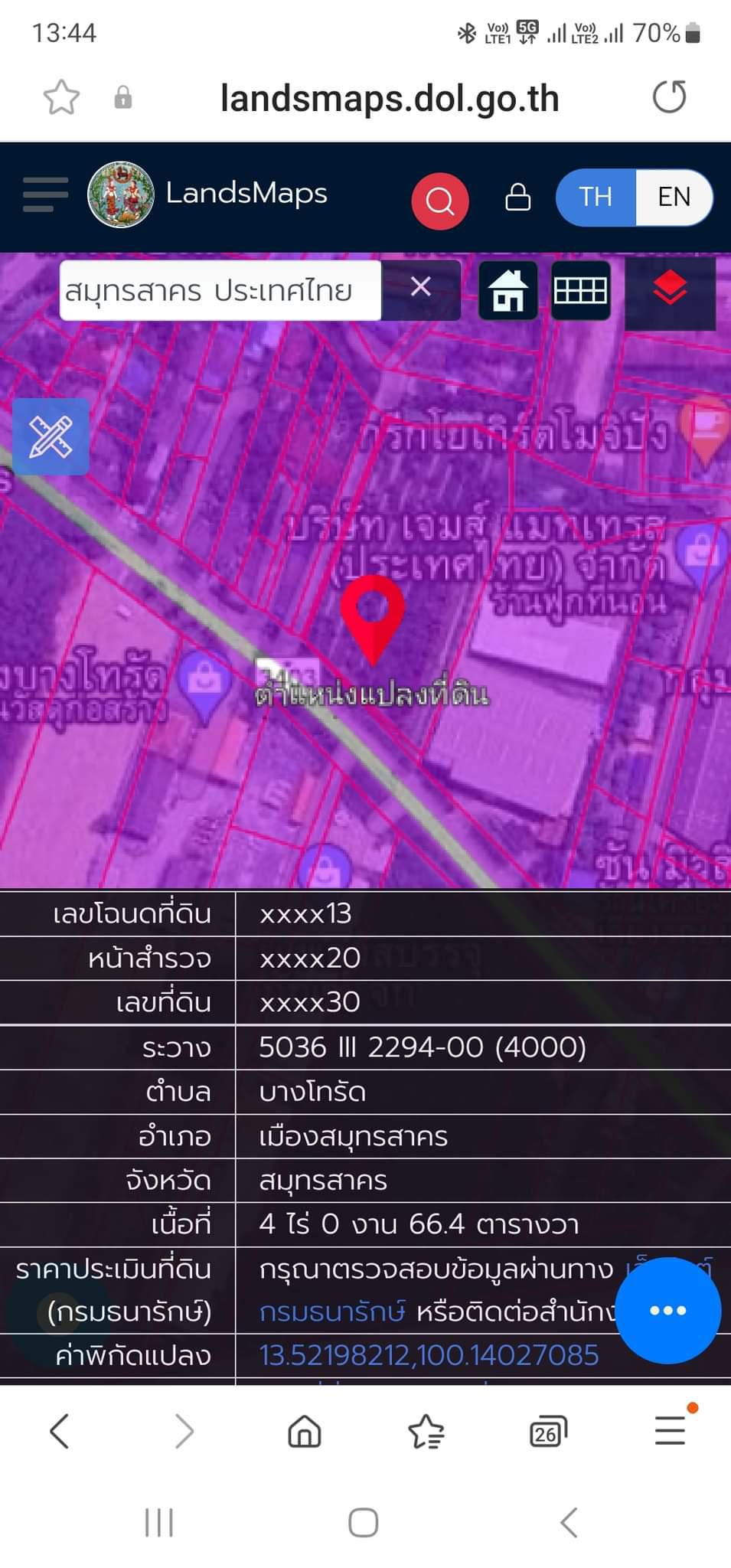Tap the red search button
This screenshot has height=1568, width=731.
tap(440, 201)
